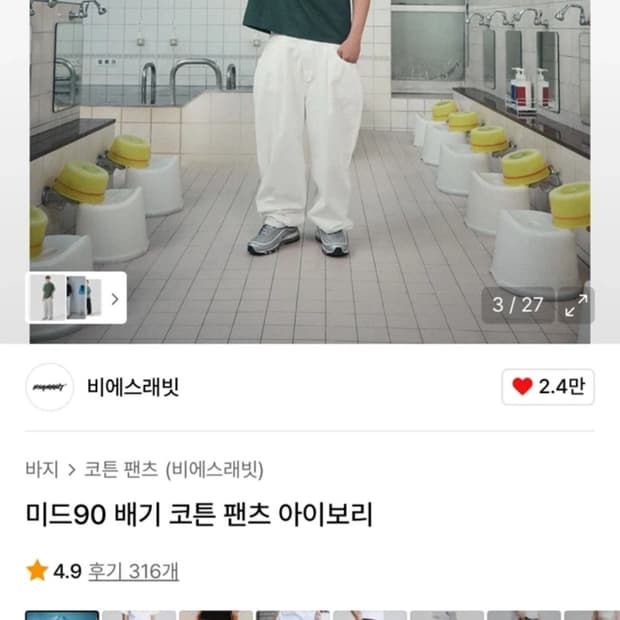Open the 바지 category breadcrumb
This screenshot has width=620, height=620.
pos(42,469)
